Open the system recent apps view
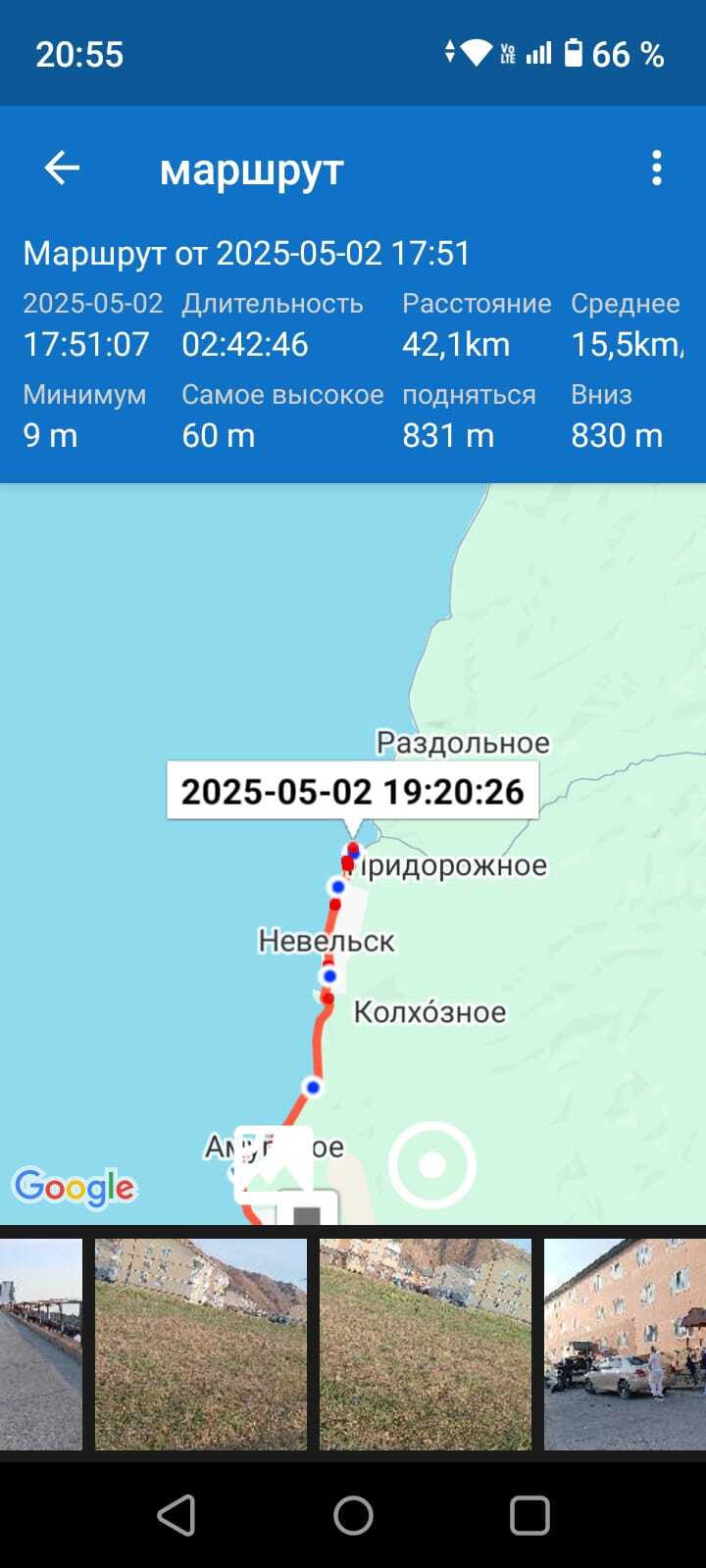Screen dimensions: 706x1568 tap(529, 1515)
